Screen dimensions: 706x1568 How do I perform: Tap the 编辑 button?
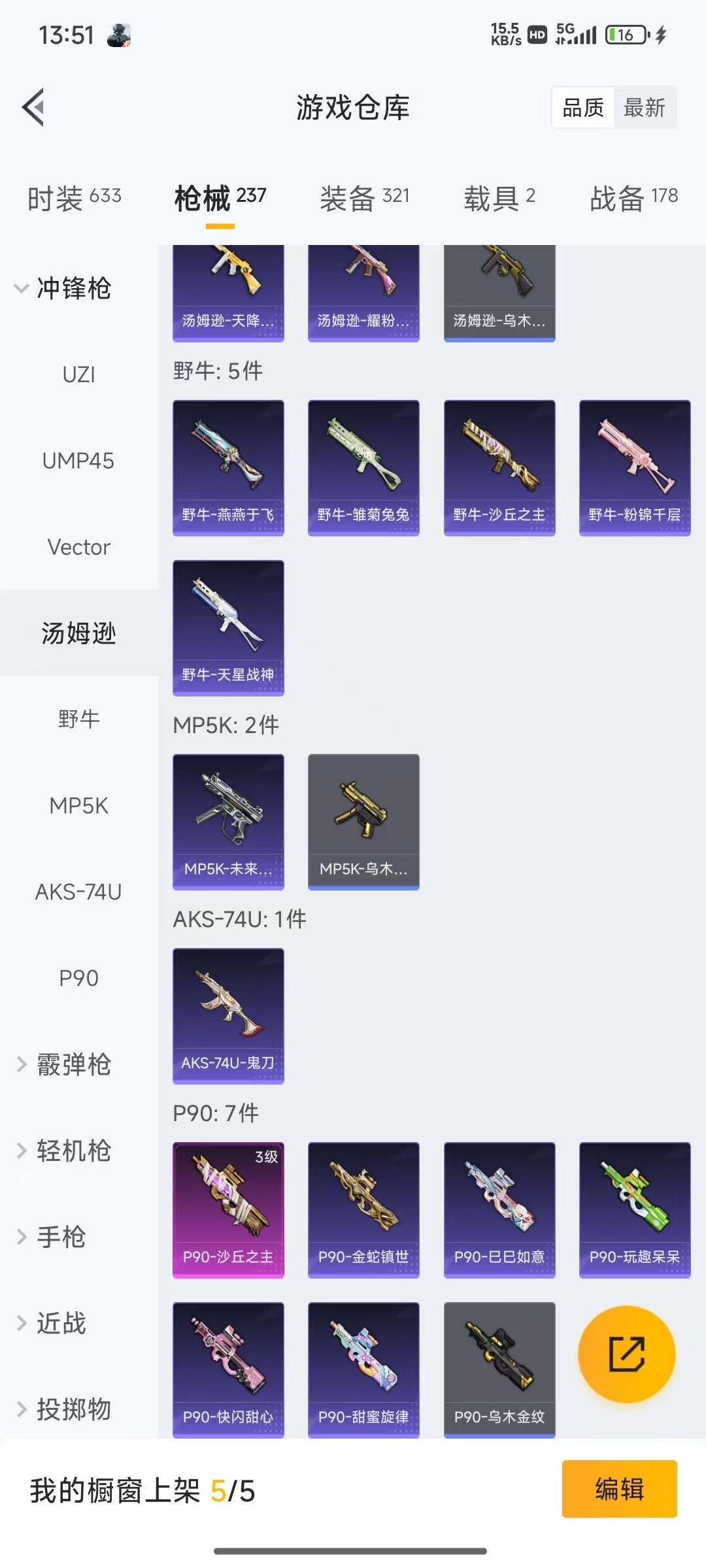(x=619, y=1489)
